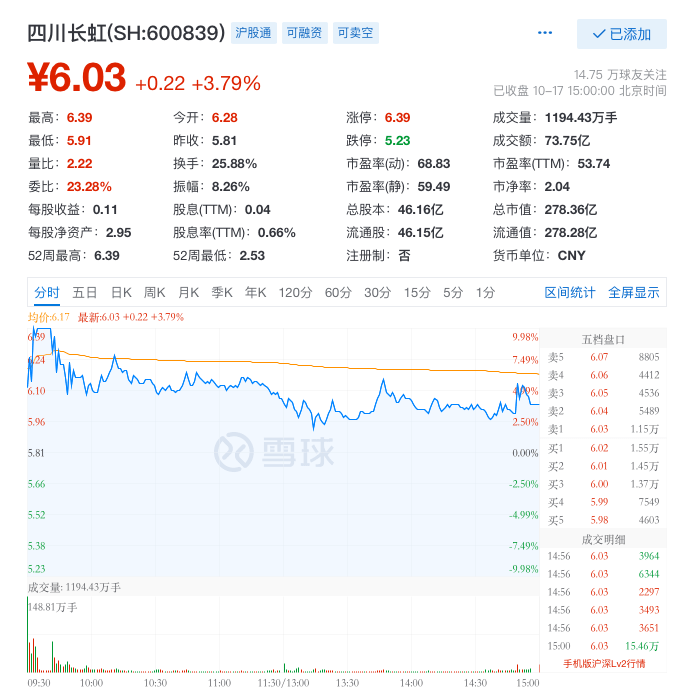Screen dimensions: 675x699
Task: Select the 可卖空 tag
Action: click(x=355, y=33)
